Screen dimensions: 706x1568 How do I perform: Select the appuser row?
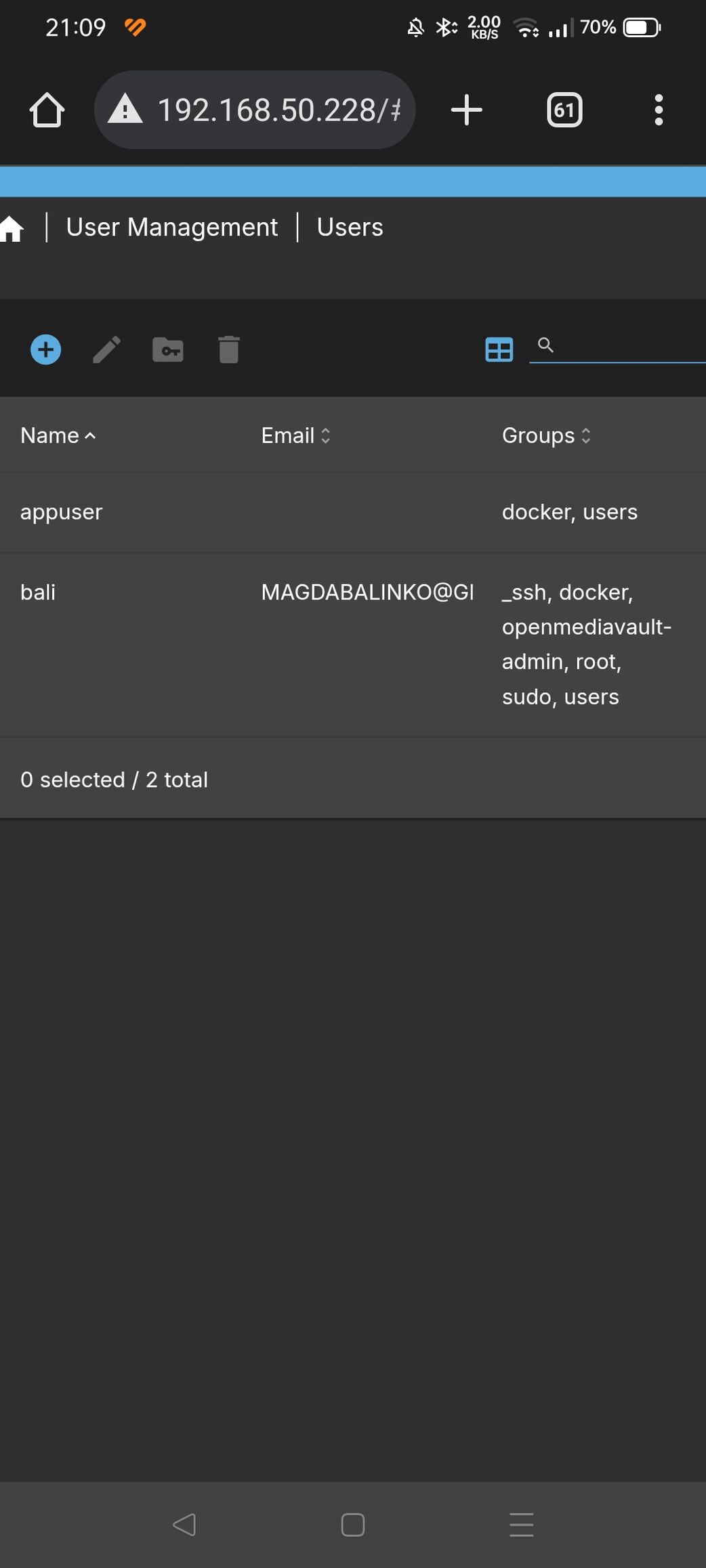(x=353, y=512)
